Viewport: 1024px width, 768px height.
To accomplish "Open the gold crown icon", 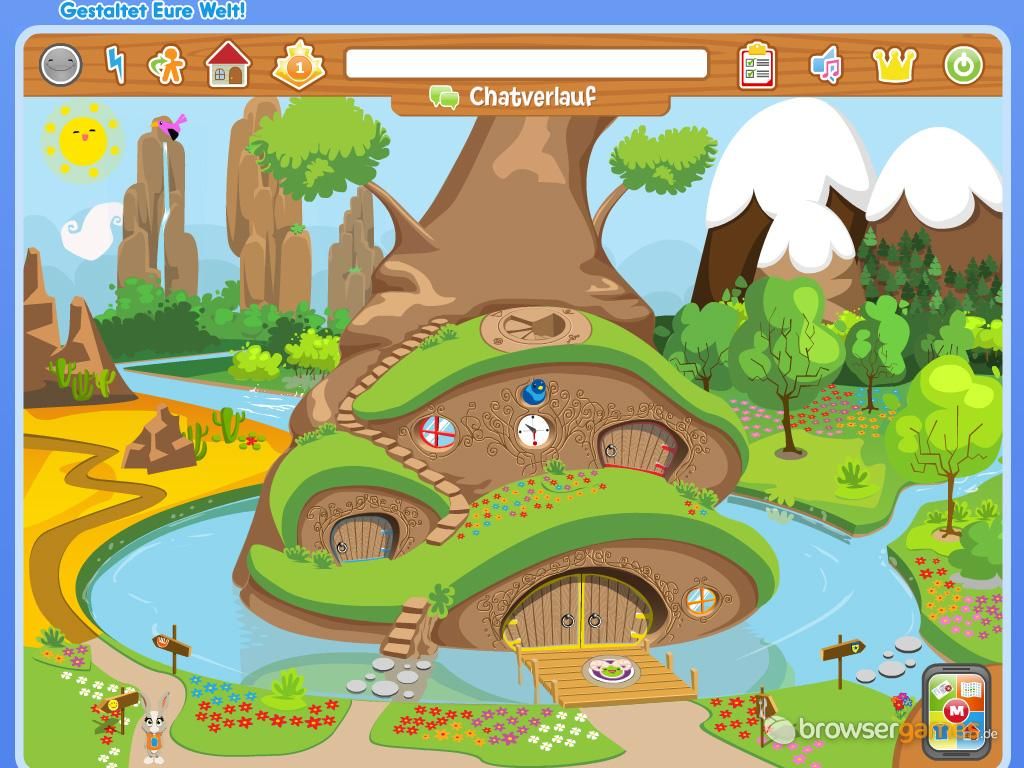I will pos(894,66).
